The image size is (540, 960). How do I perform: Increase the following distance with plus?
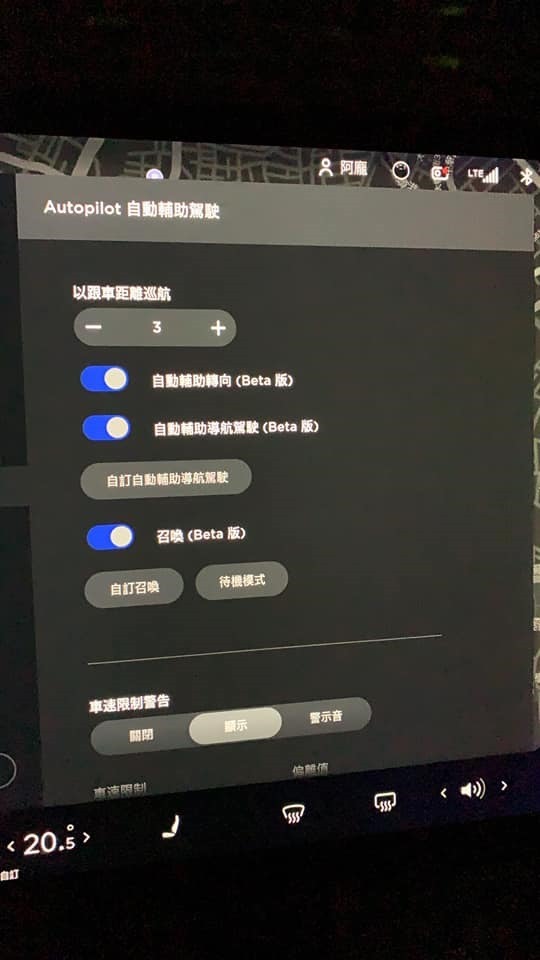click(218, 329)
